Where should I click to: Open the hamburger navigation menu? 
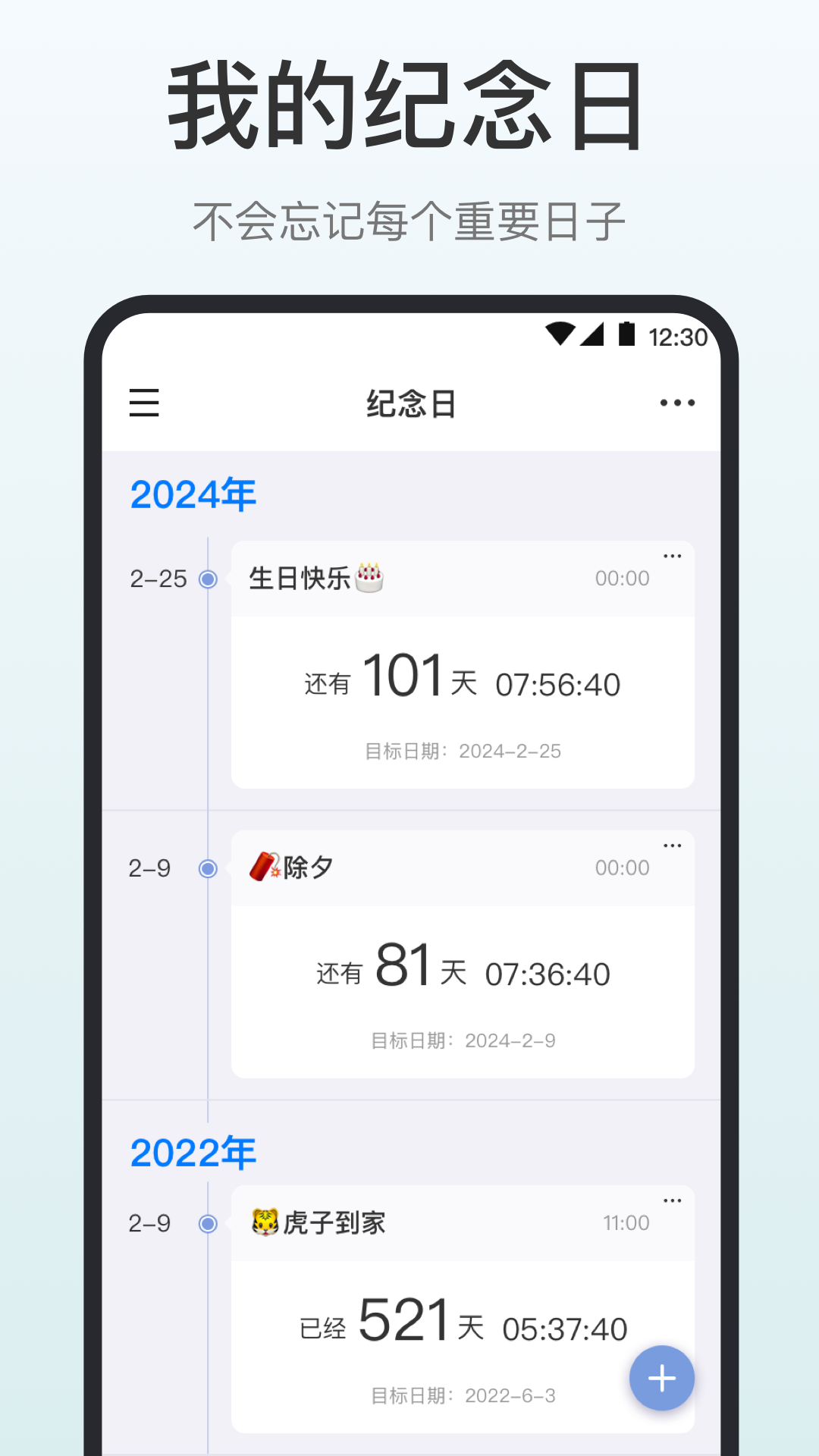pyautogui.click(x=145, y=403)
